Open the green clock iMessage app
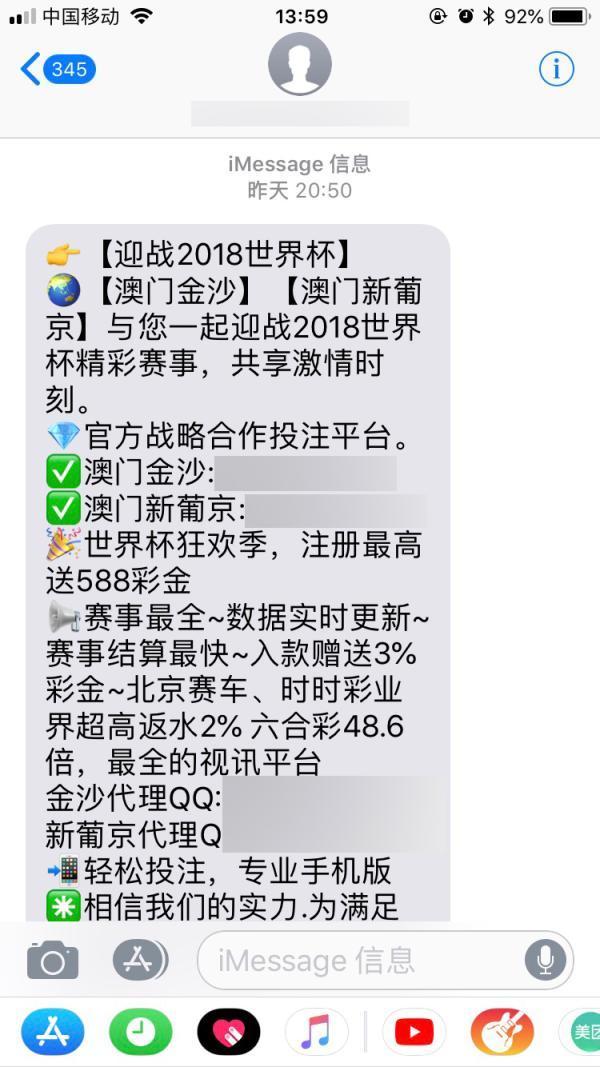 [140, 1032]
